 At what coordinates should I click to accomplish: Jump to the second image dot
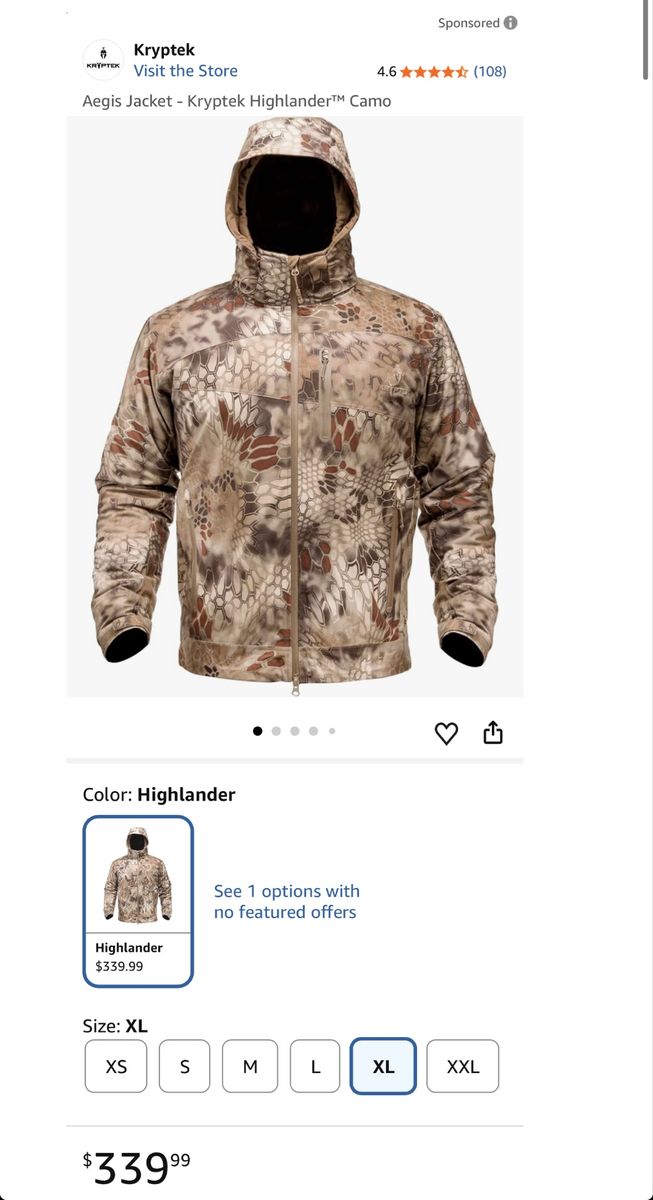coord(276,731)
